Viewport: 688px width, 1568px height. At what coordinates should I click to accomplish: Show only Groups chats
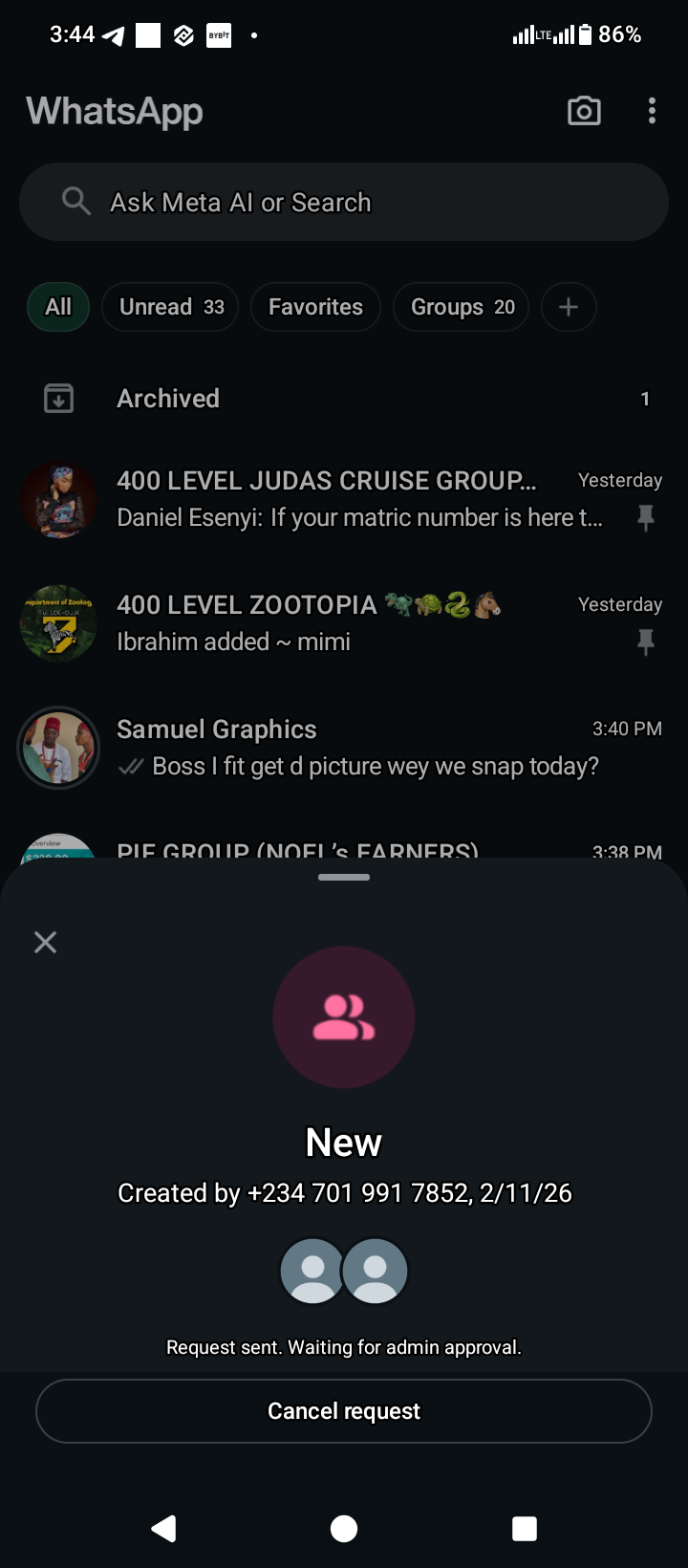(461, 307)
